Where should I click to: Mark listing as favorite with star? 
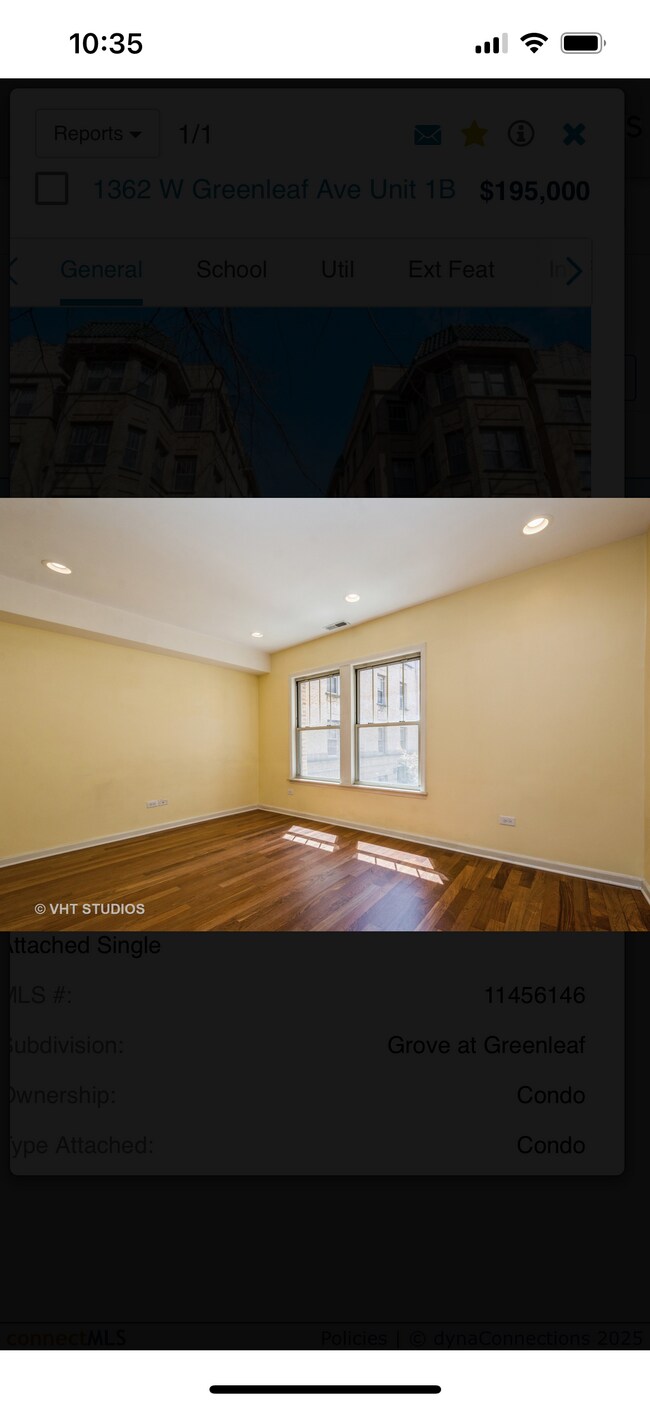click(474, 134)
